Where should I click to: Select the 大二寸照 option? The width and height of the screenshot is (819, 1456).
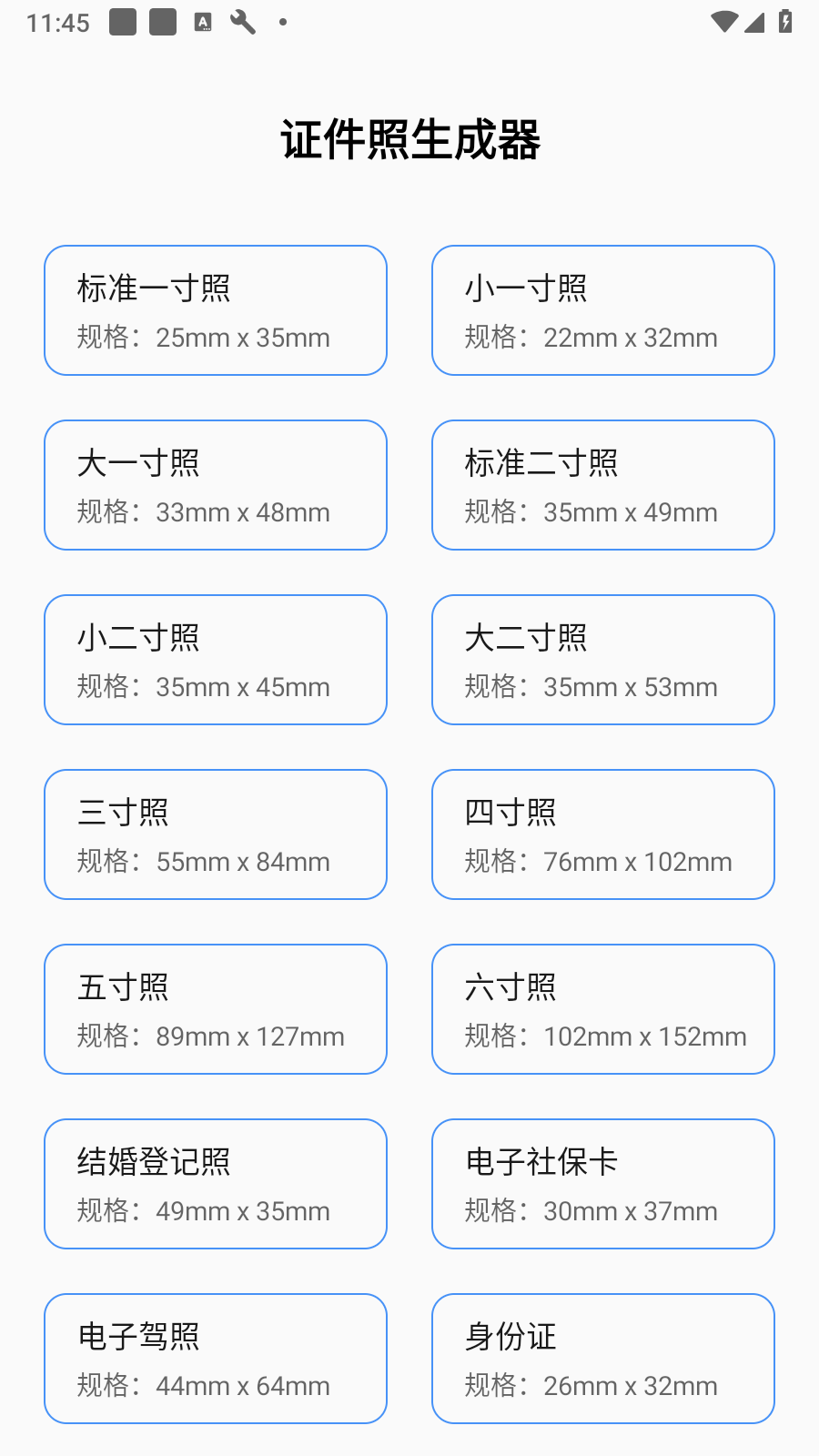[603, 660]
